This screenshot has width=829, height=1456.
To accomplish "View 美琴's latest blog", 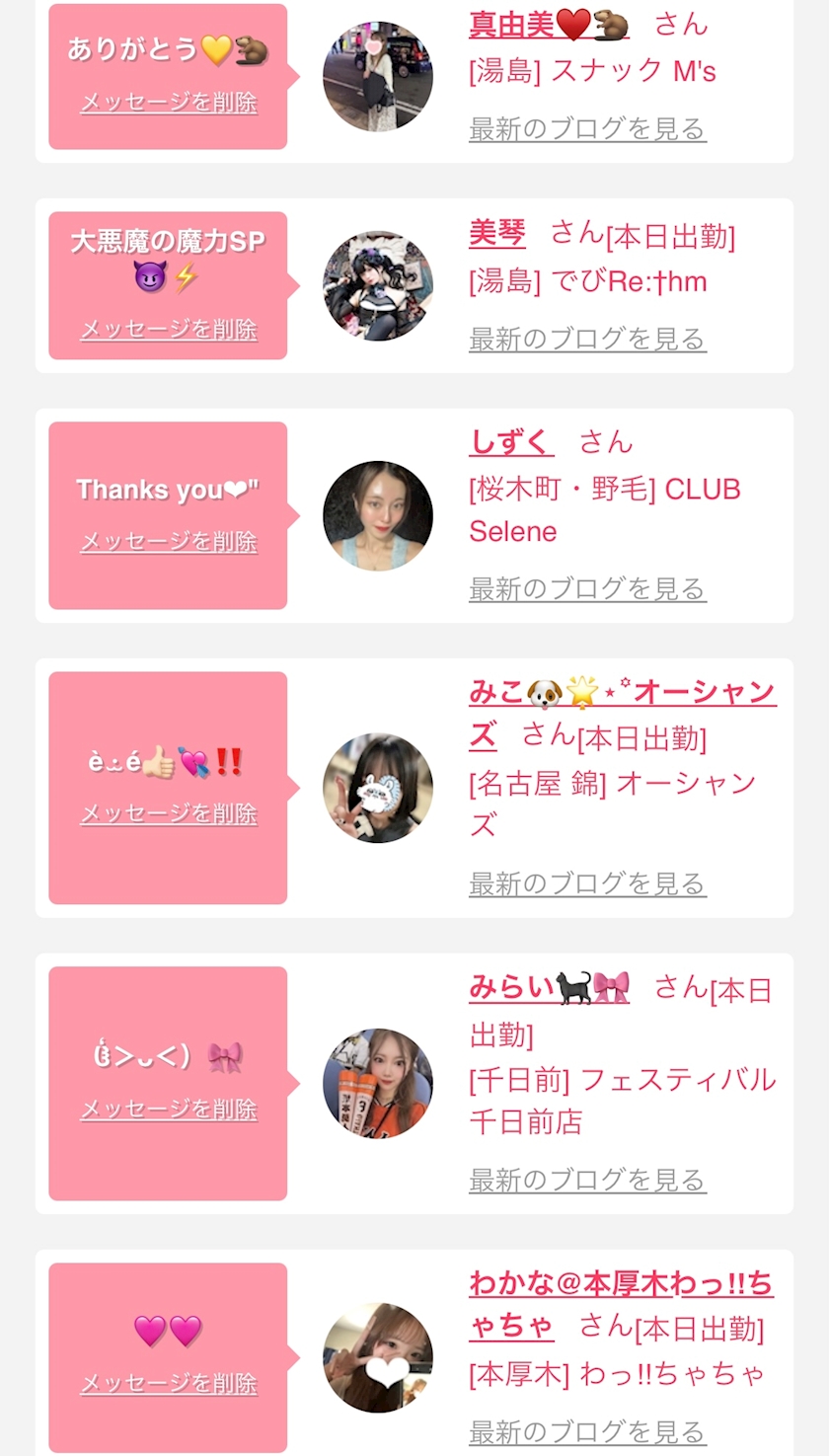I will pos(587,340).
